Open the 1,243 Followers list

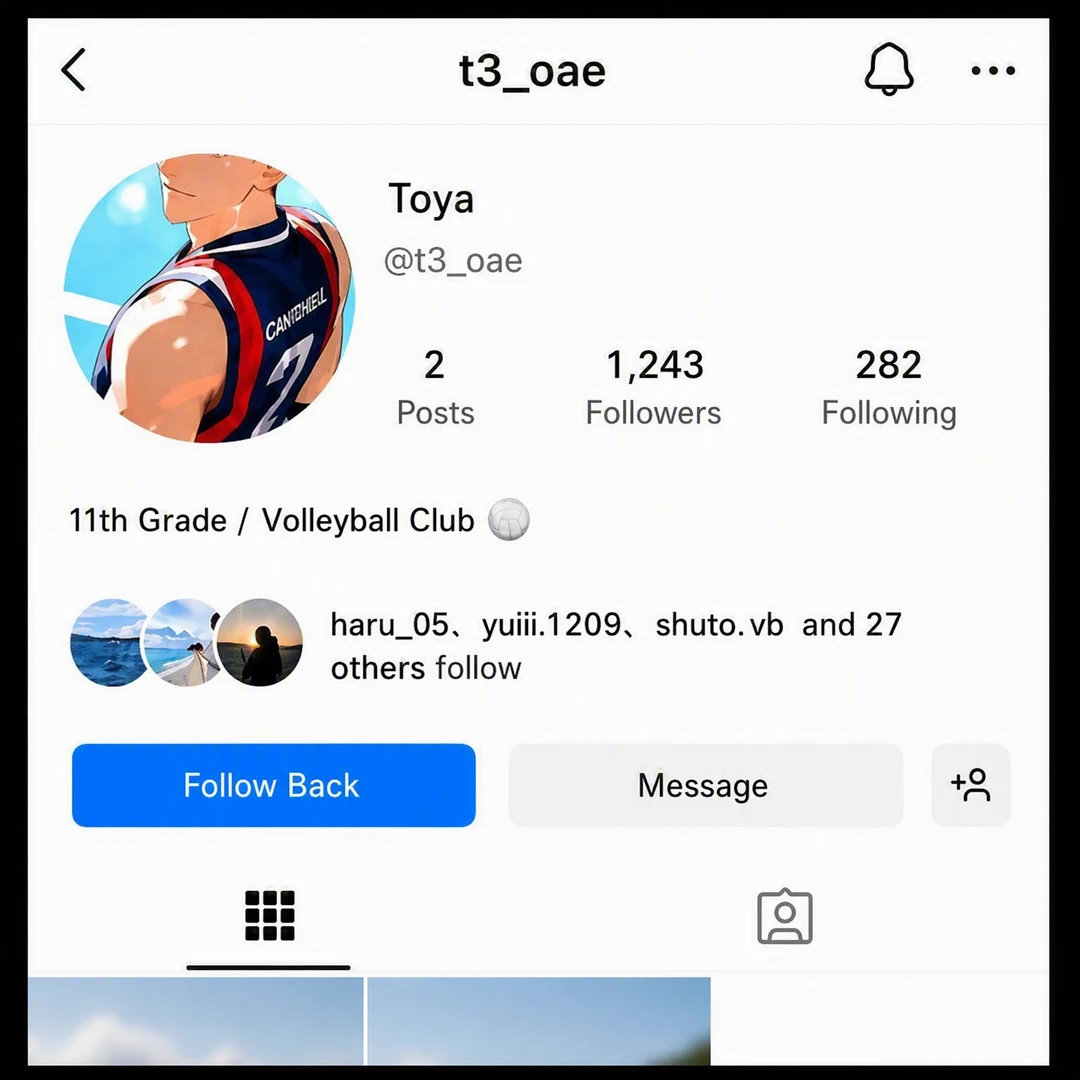coord(654,388)
